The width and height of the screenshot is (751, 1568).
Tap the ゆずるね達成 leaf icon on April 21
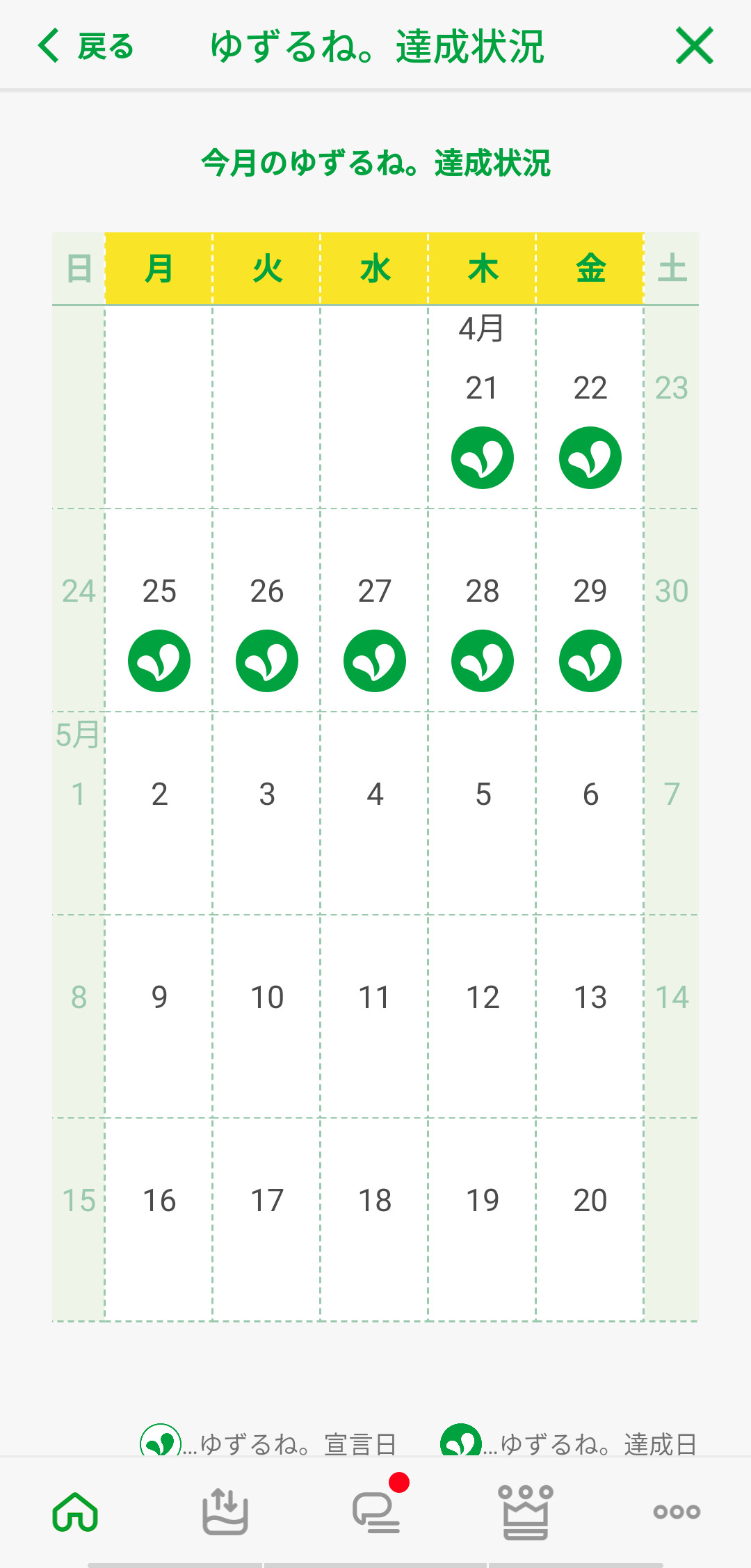[x=482, y=457]
